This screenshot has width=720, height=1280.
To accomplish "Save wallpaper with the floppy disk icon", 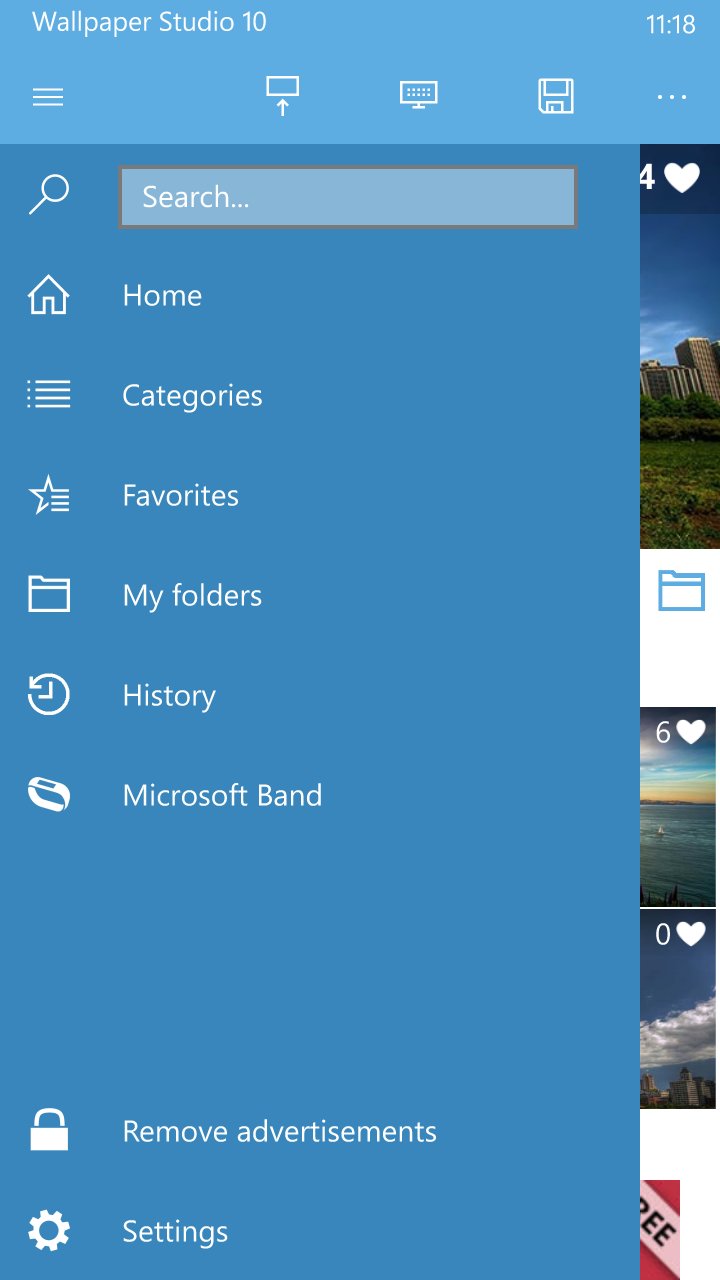I will coord(556,96).
